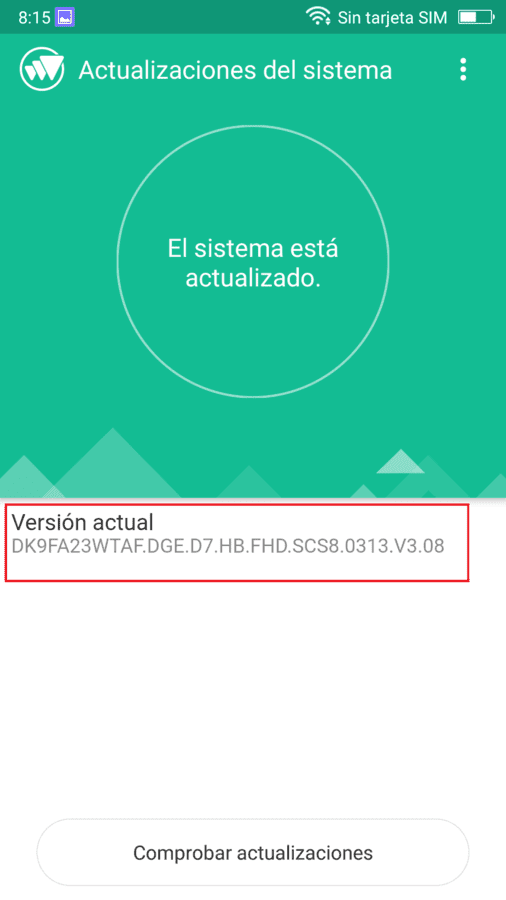Open the three-dot overflow menu
506x900 pixels.
tap(463, 70)
